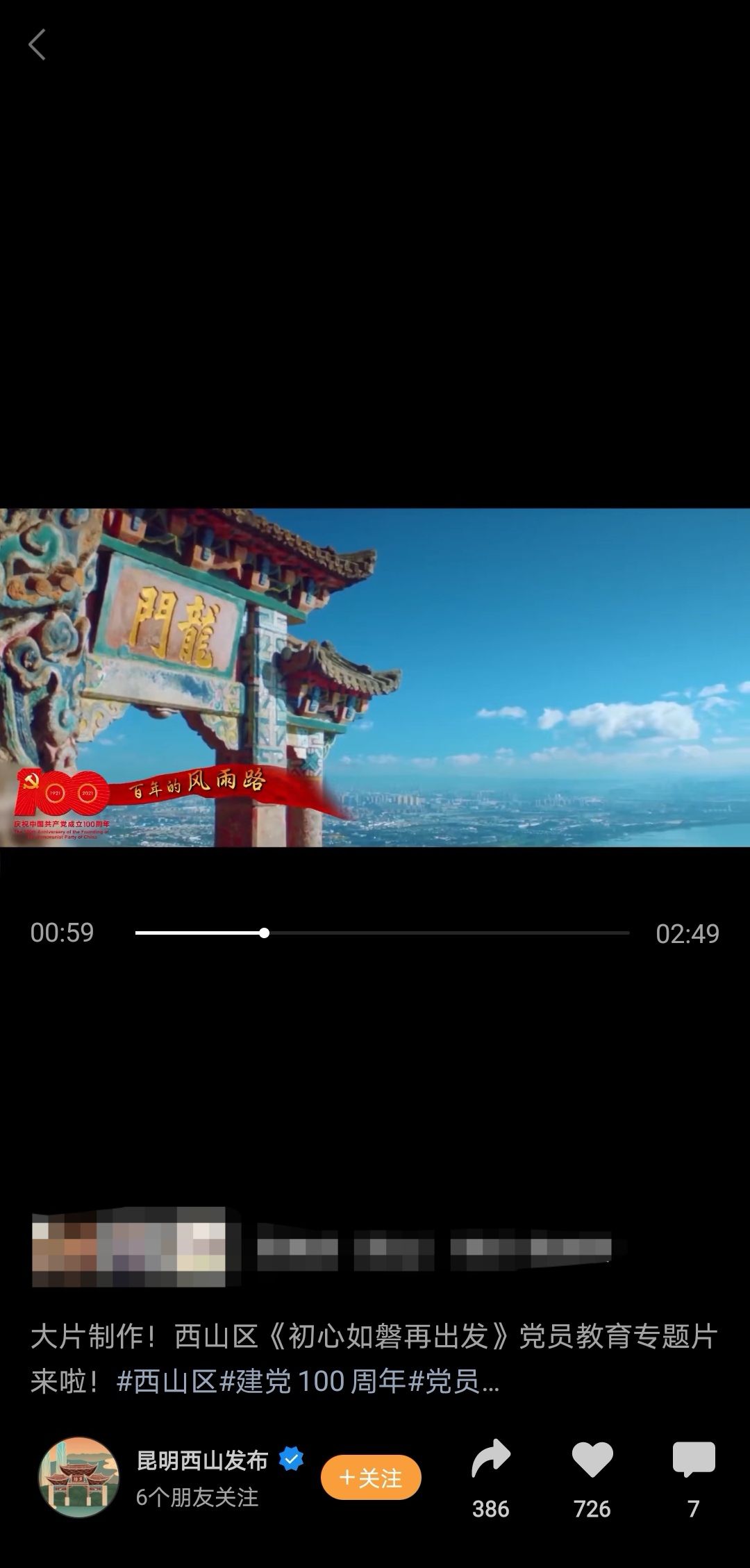This screenshot has width=750, height=1568.
Task: Tap the video progress bar to seek
Action: [382, 933]
